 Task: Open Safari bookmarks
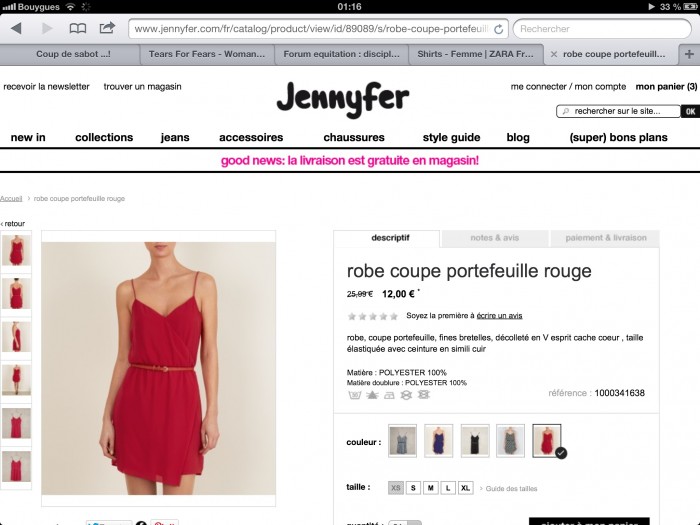[78, 29]
